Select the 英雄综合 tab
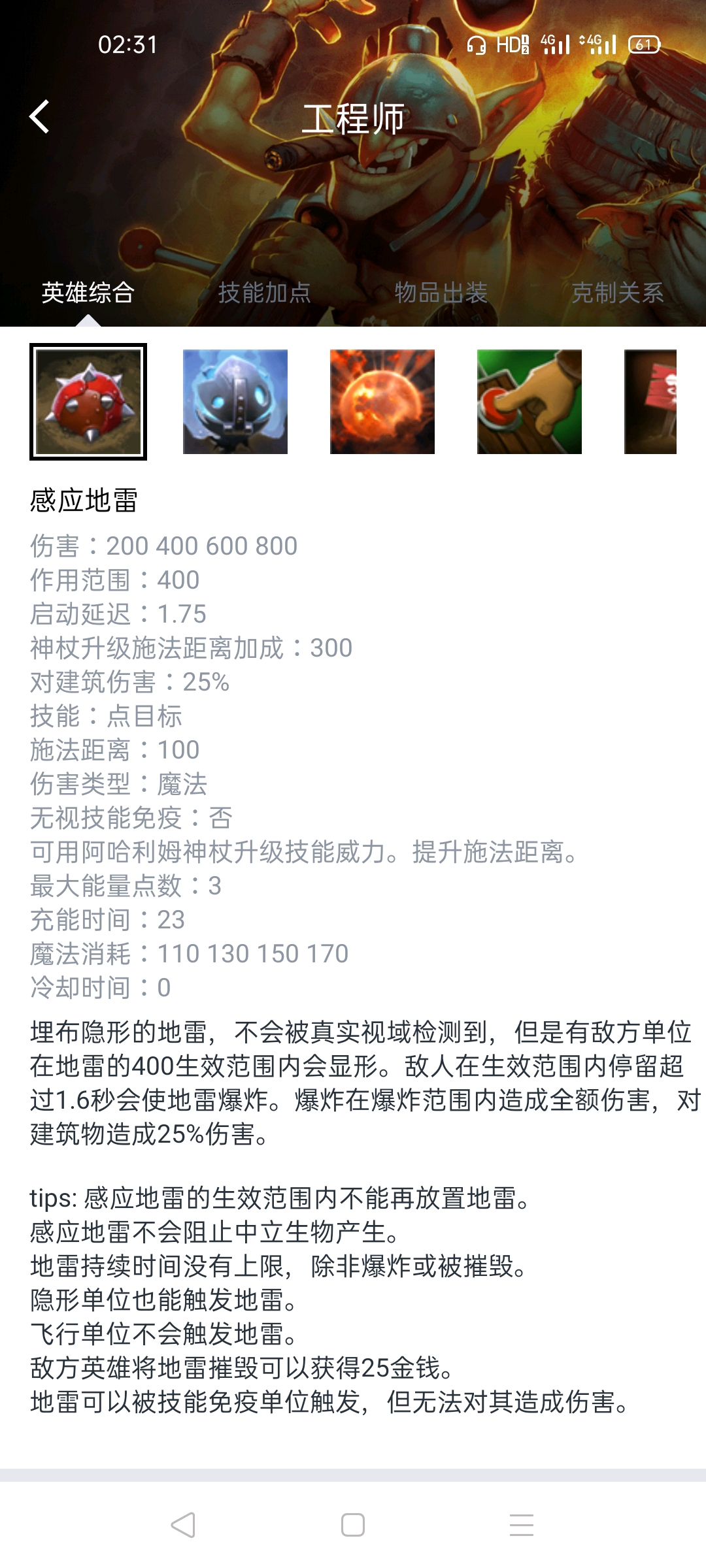Viewport: 706px width, 1568px height. point(88,292)
